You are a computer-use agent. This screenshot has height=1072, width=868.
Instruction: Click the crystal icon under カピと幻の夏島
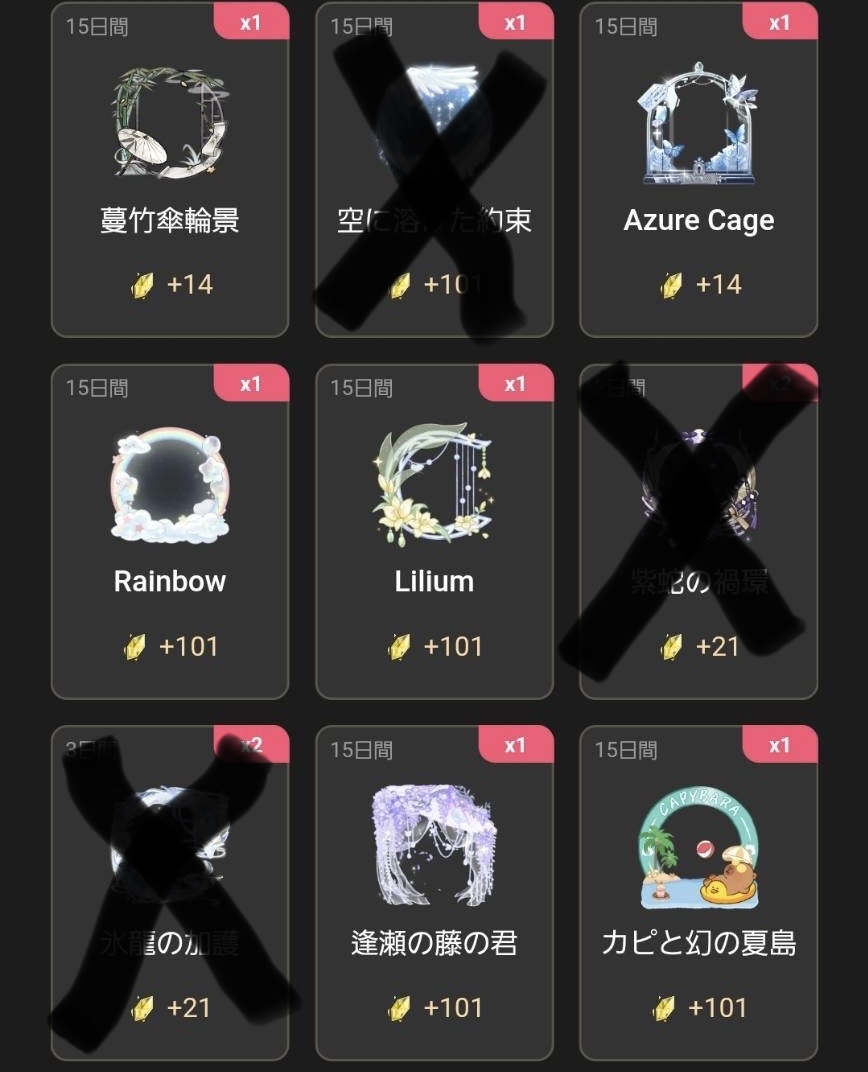tap(667, 1008)
